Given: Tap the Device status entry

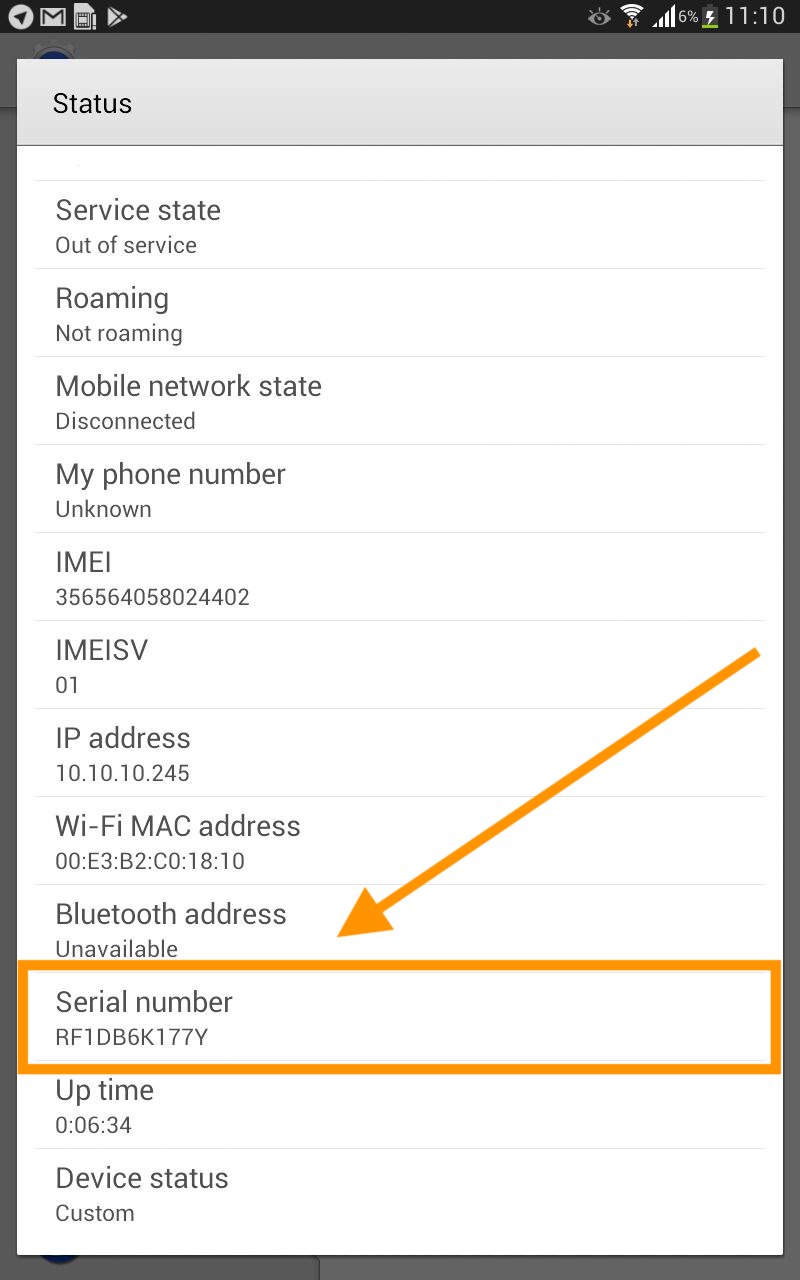Looking at the screenshot, I should [x=399, y=1193].
